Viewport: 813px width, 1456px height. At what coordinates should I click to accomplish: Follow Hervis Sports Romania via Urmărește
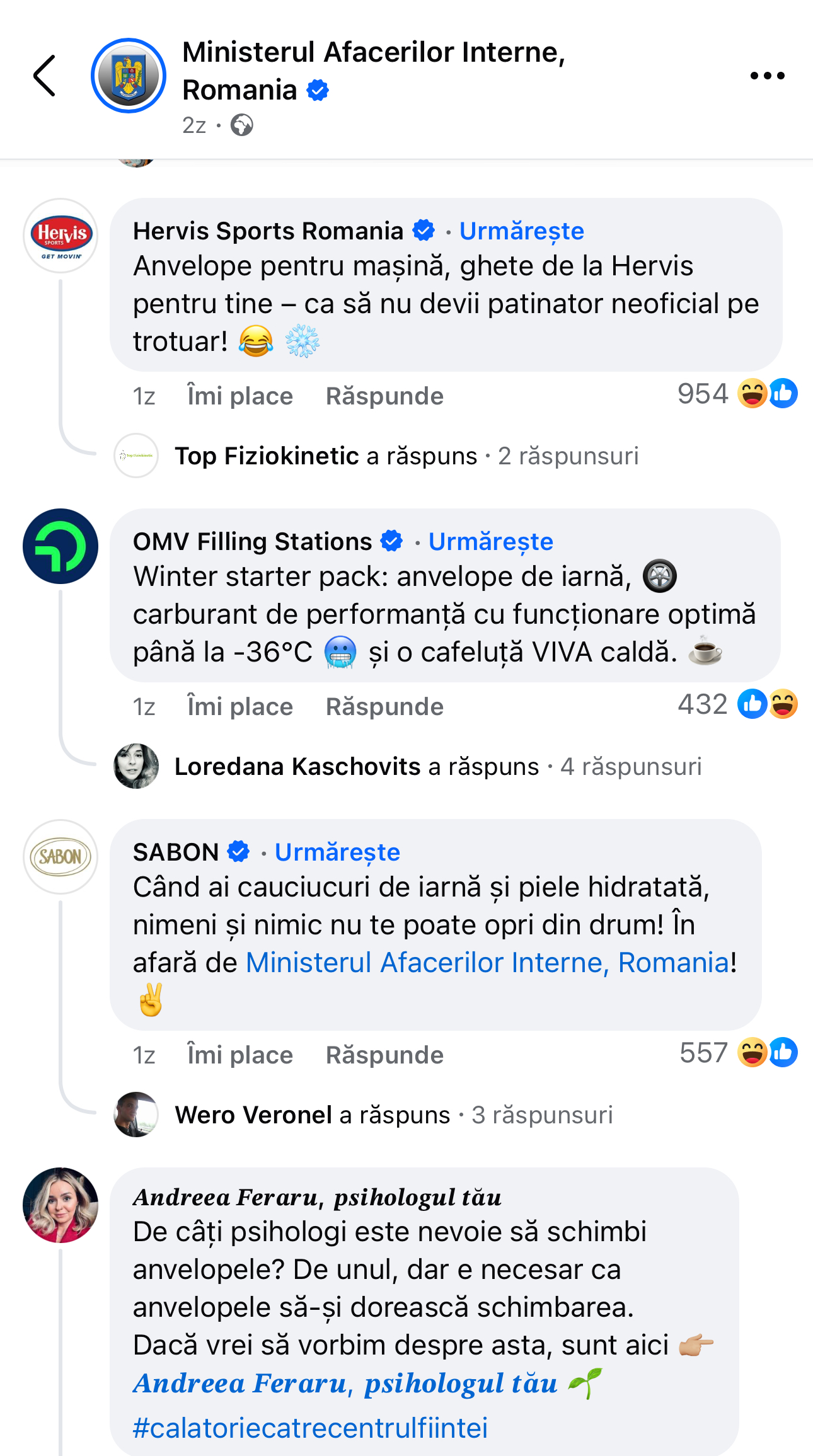521,231
